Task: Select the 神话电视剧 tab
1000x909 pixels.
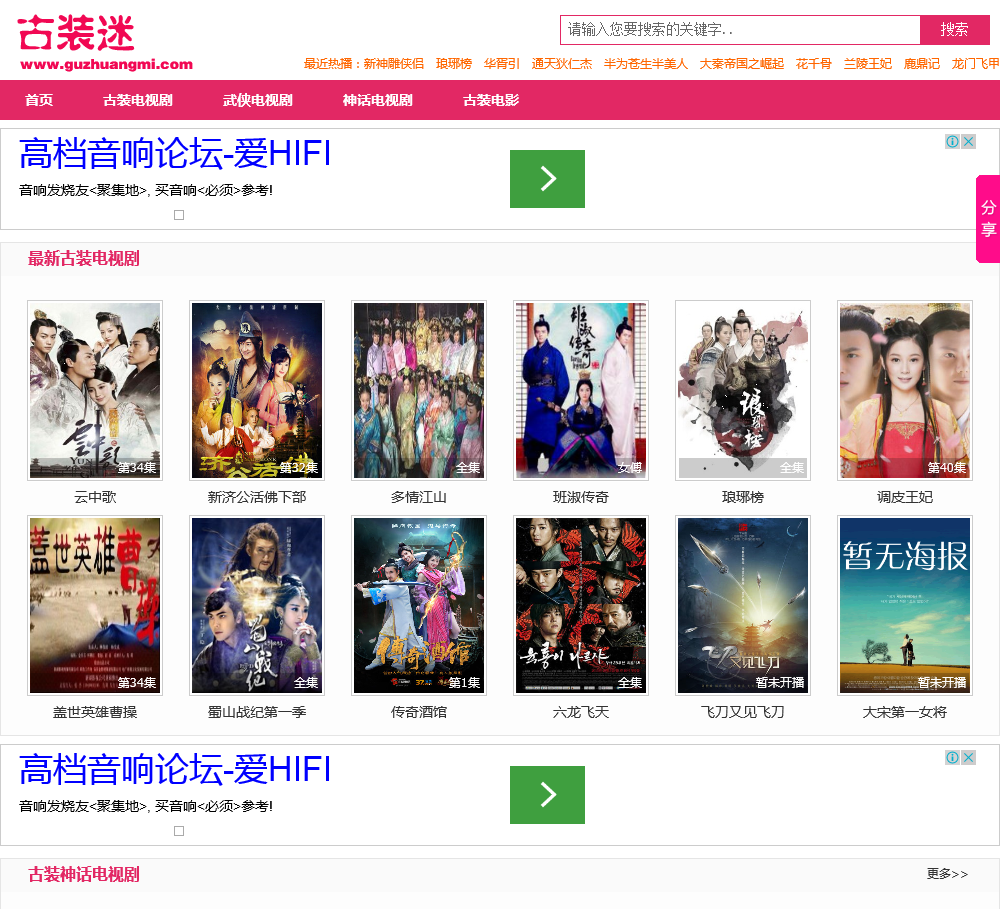Action: [378, 100]
